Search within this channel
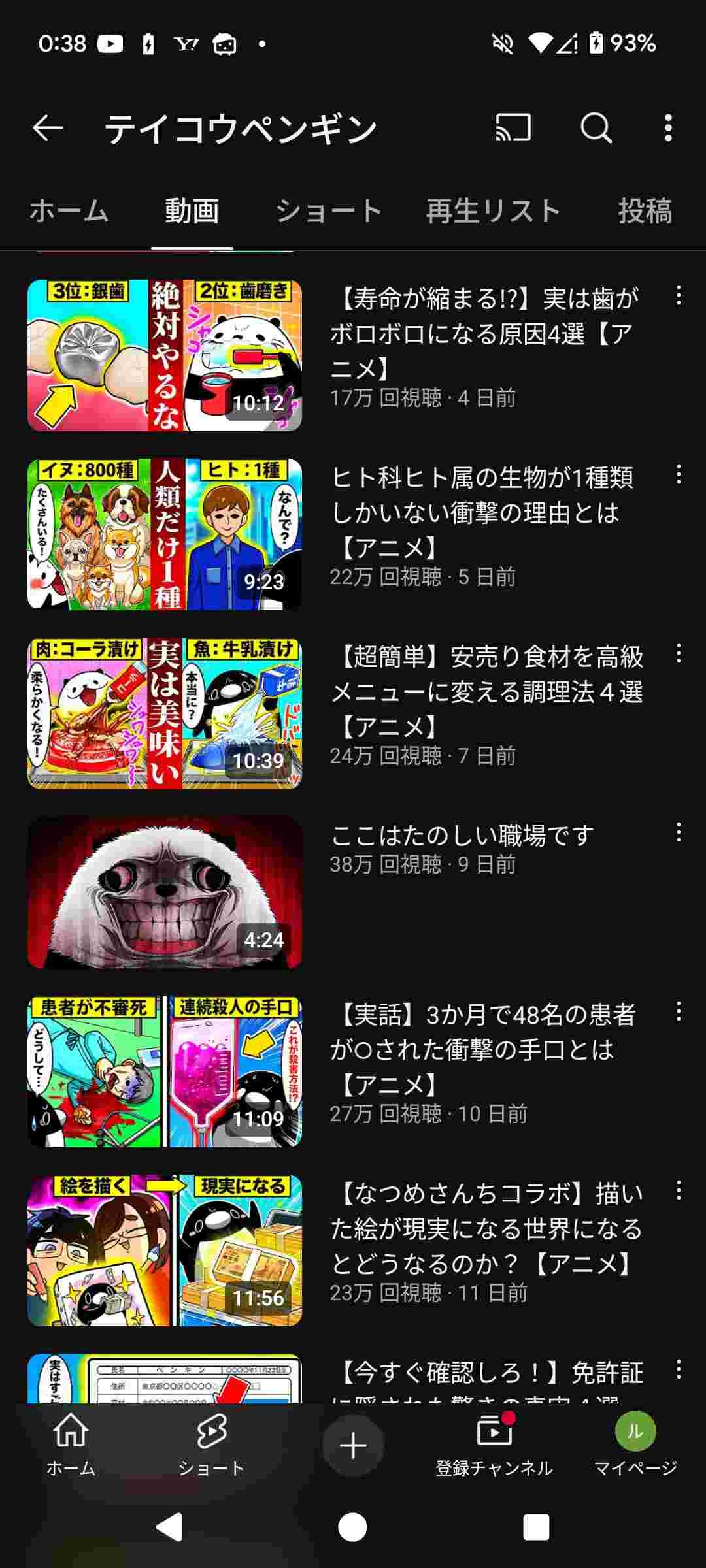This screenshot has width=706, height=1568. pos(596,127)
